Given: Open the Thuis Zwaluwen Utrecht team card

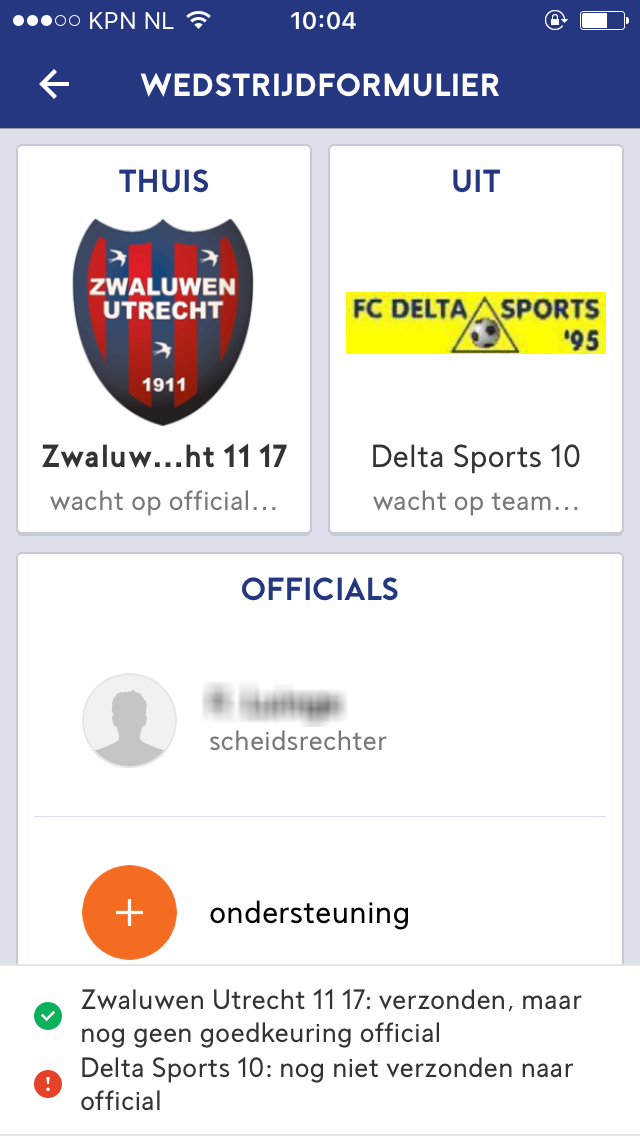Looking at the screenshot, I should [164, 339].
